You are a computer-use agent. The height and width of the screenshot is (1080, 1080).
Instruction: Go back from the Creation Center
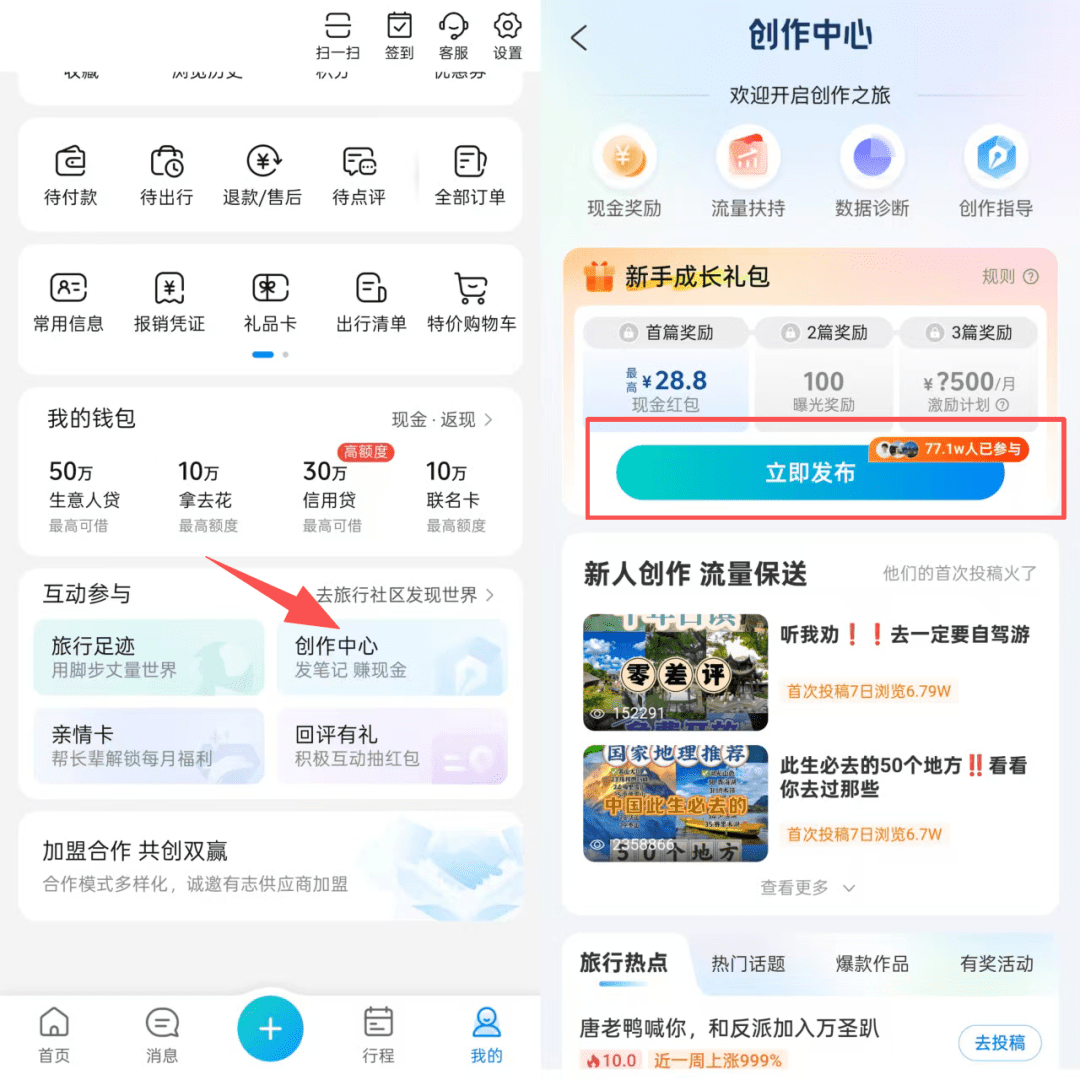[579, 38]
